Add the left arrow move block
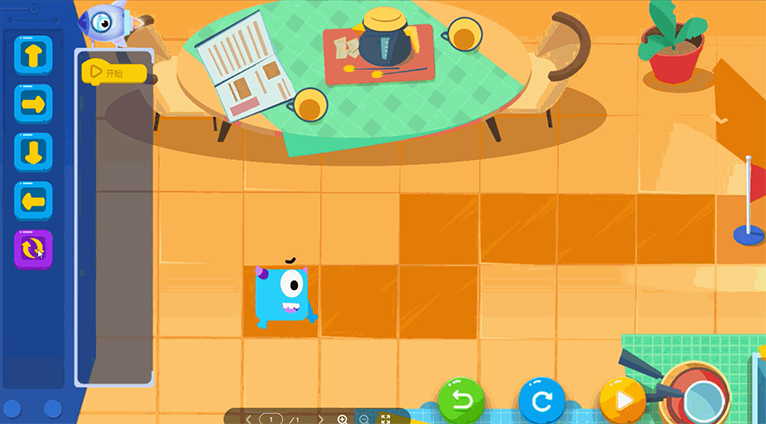The image size is (766, 424). [x=34, y=201]
